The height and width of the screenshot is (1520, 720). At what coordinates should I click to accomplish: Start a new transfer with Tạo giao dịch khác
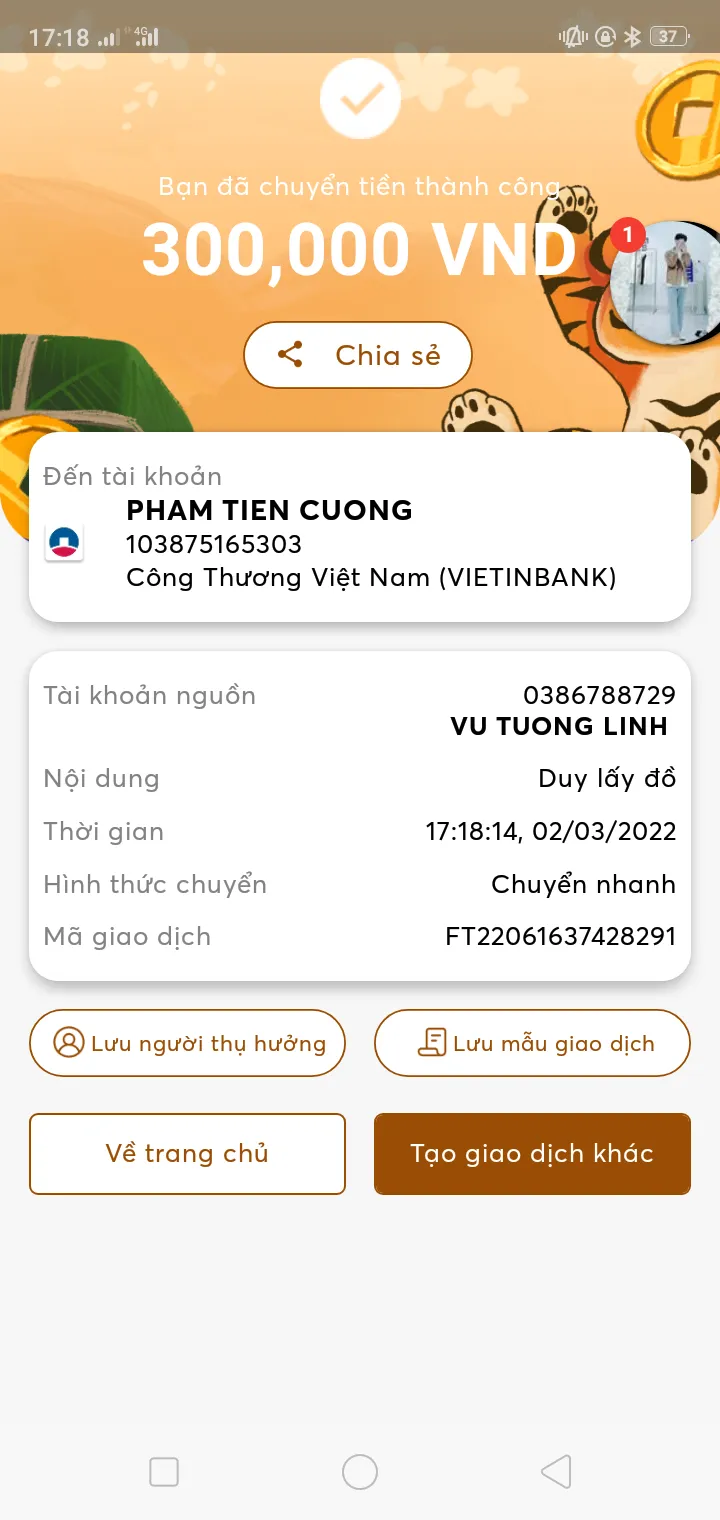point(532,1154)
